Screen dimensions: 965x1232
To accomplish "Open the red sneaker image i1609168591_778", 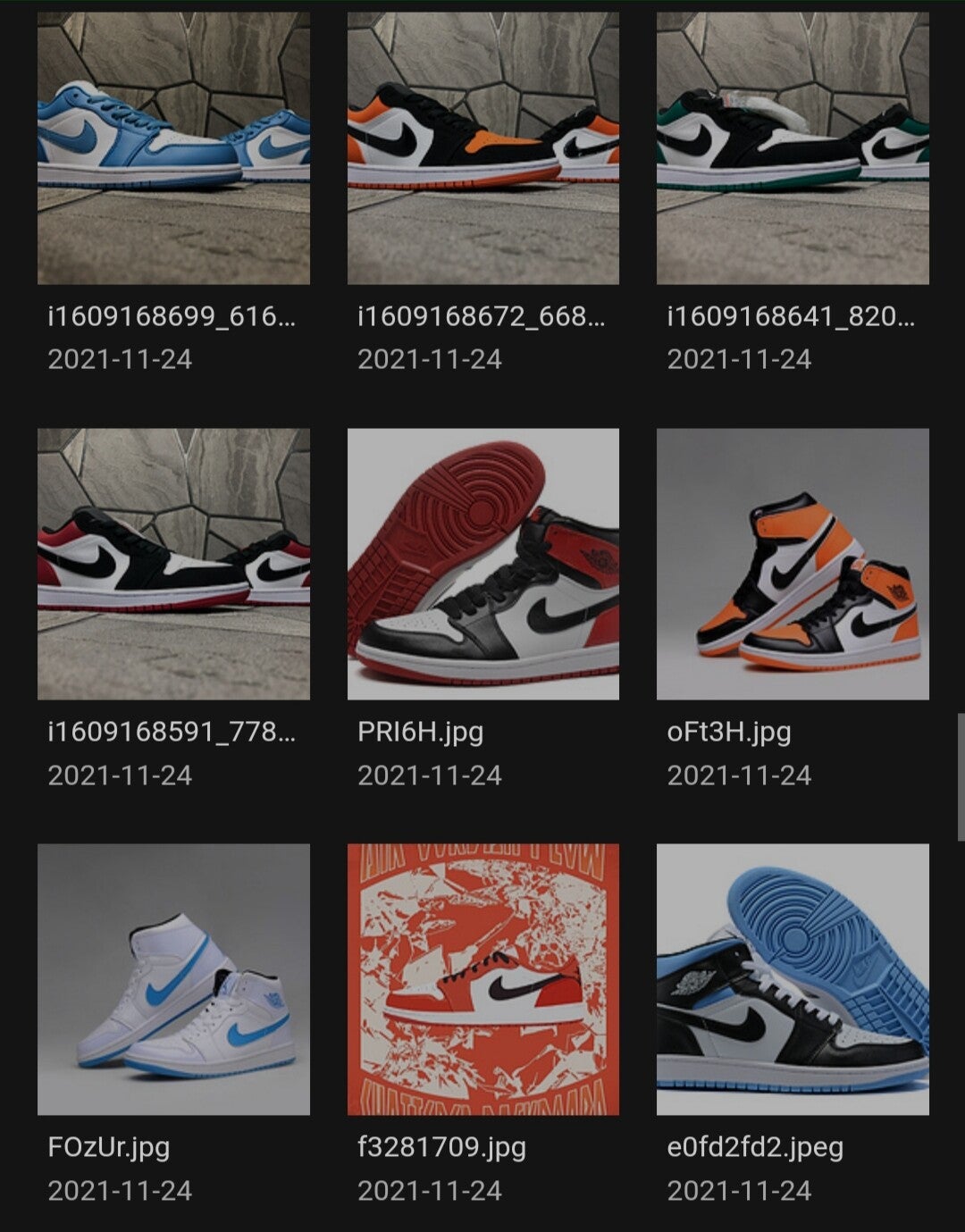I will point(173,564).
